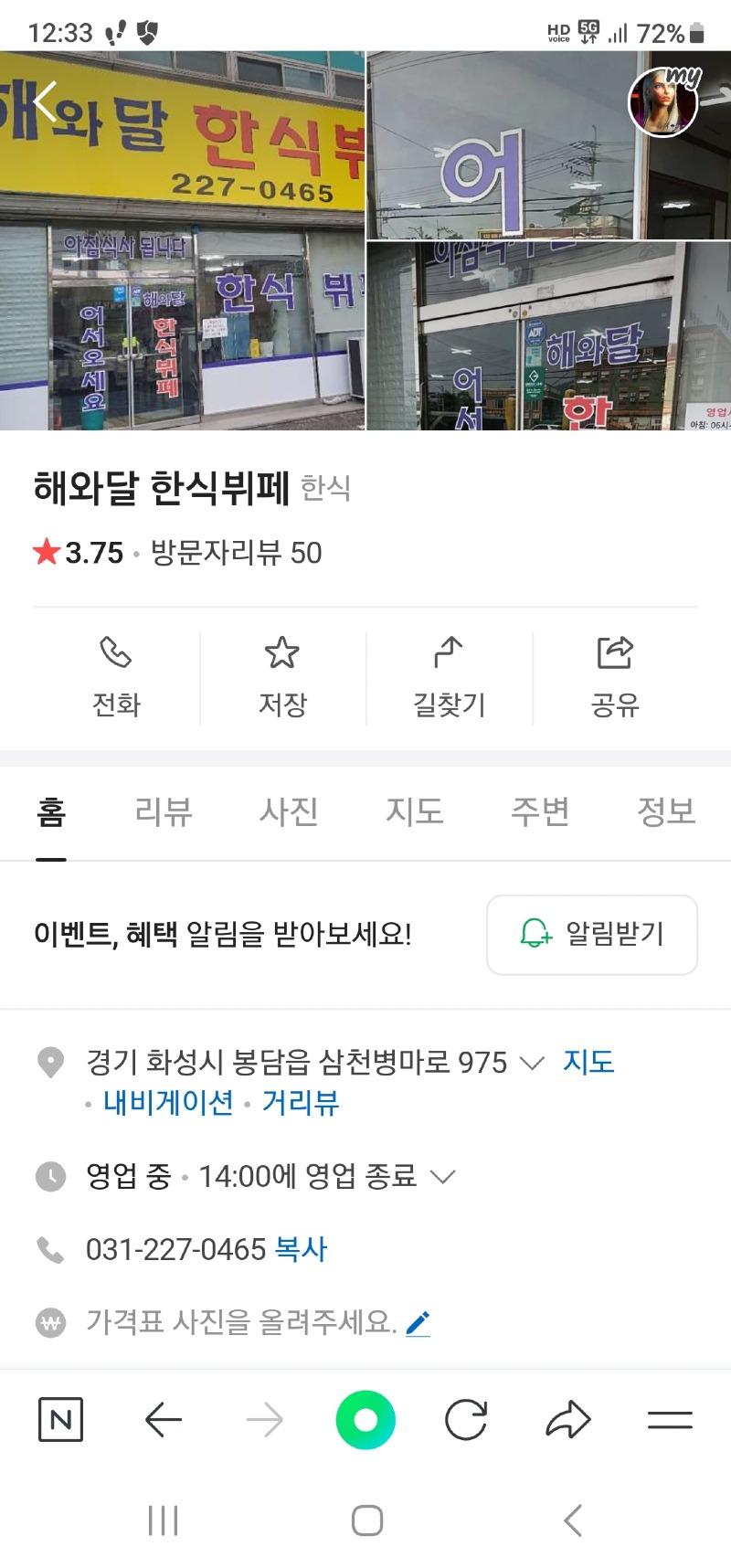This screenshot has width=731, height=1568.
Task: Open the Naver green dot home button
Action: 365,1420
